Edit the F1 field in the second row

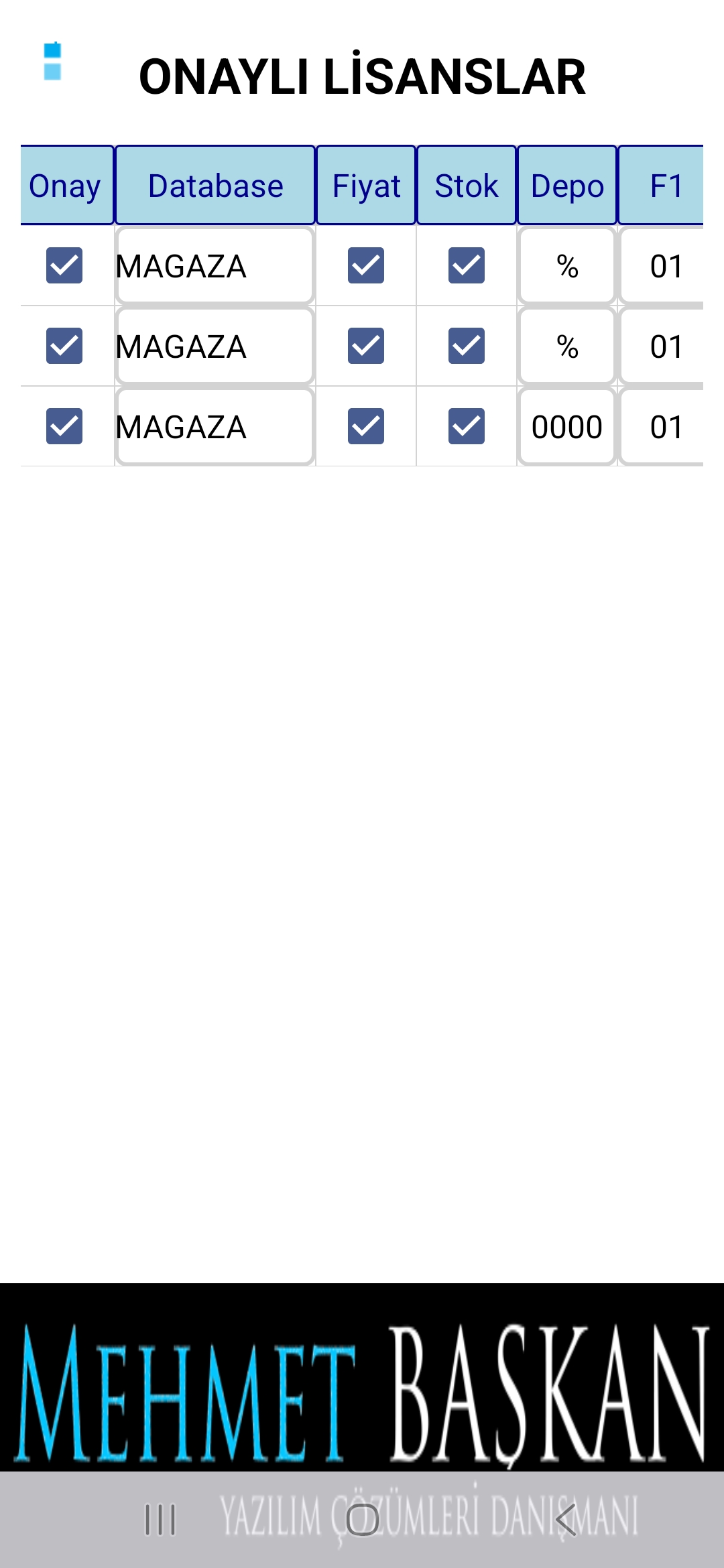[664, 346]
